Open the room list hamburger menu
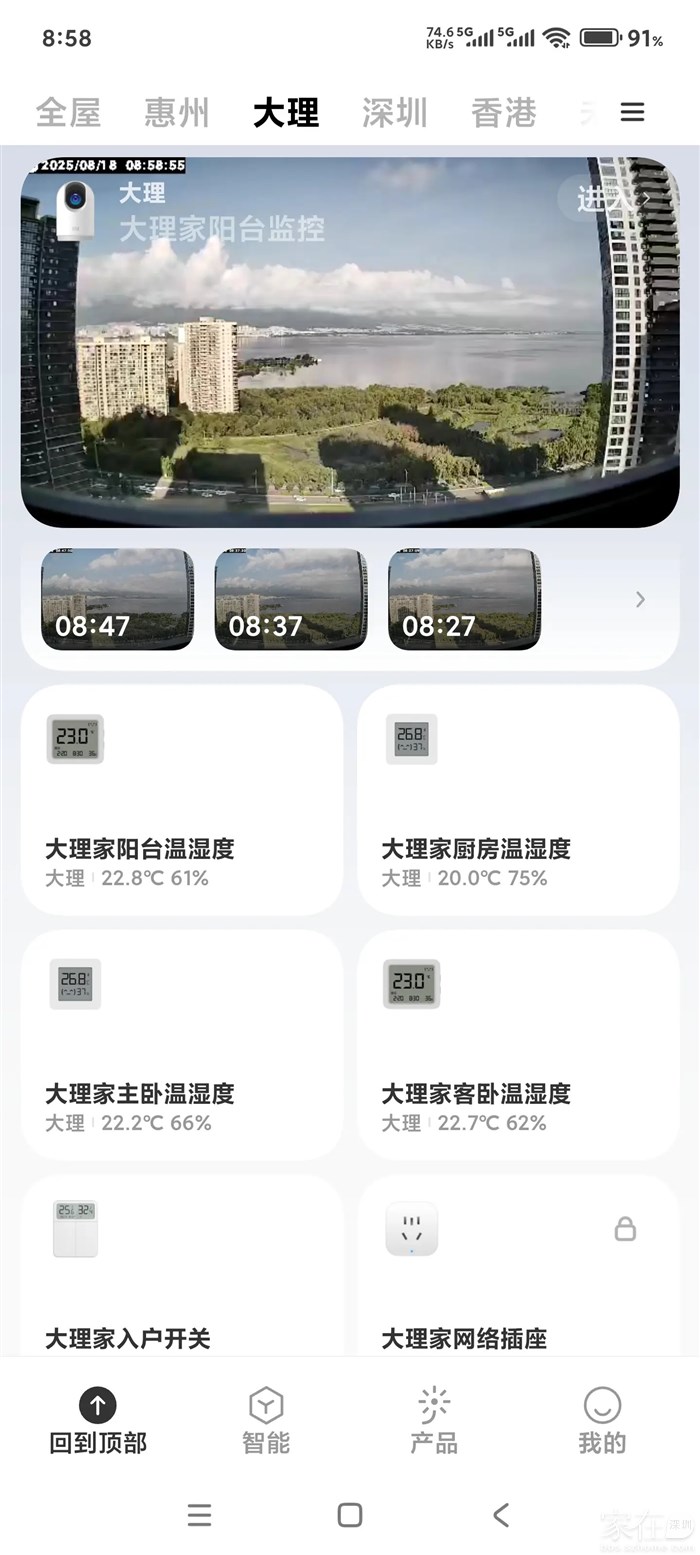Viewport: 700px width, 1555px height. coord(632,112)
